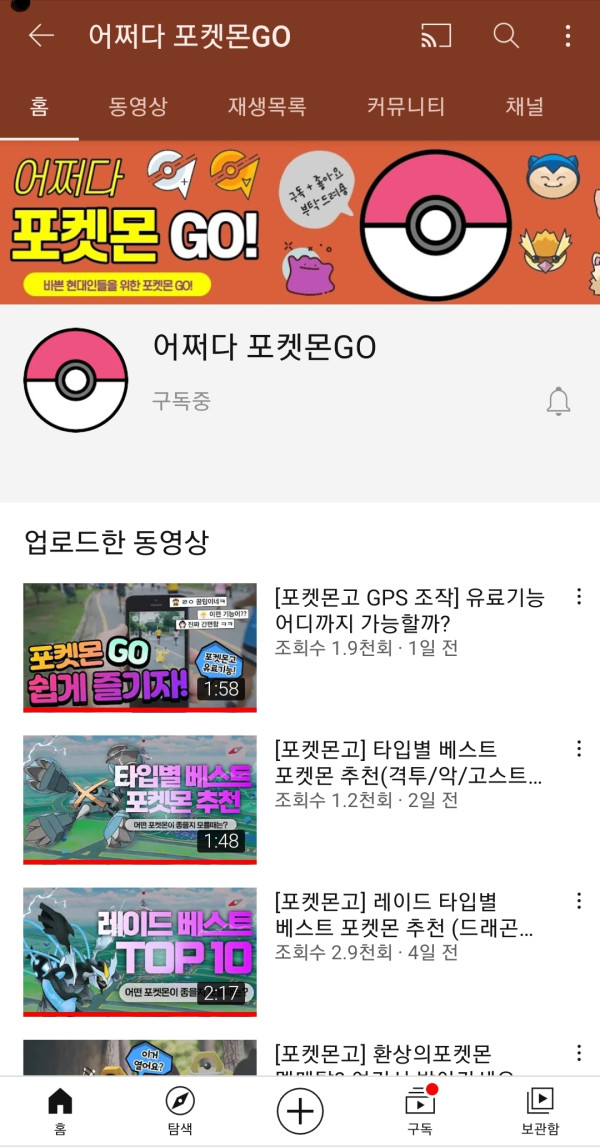Play the GPS 조작 유료기능 video
The image size is (600, 1147).
140,646
